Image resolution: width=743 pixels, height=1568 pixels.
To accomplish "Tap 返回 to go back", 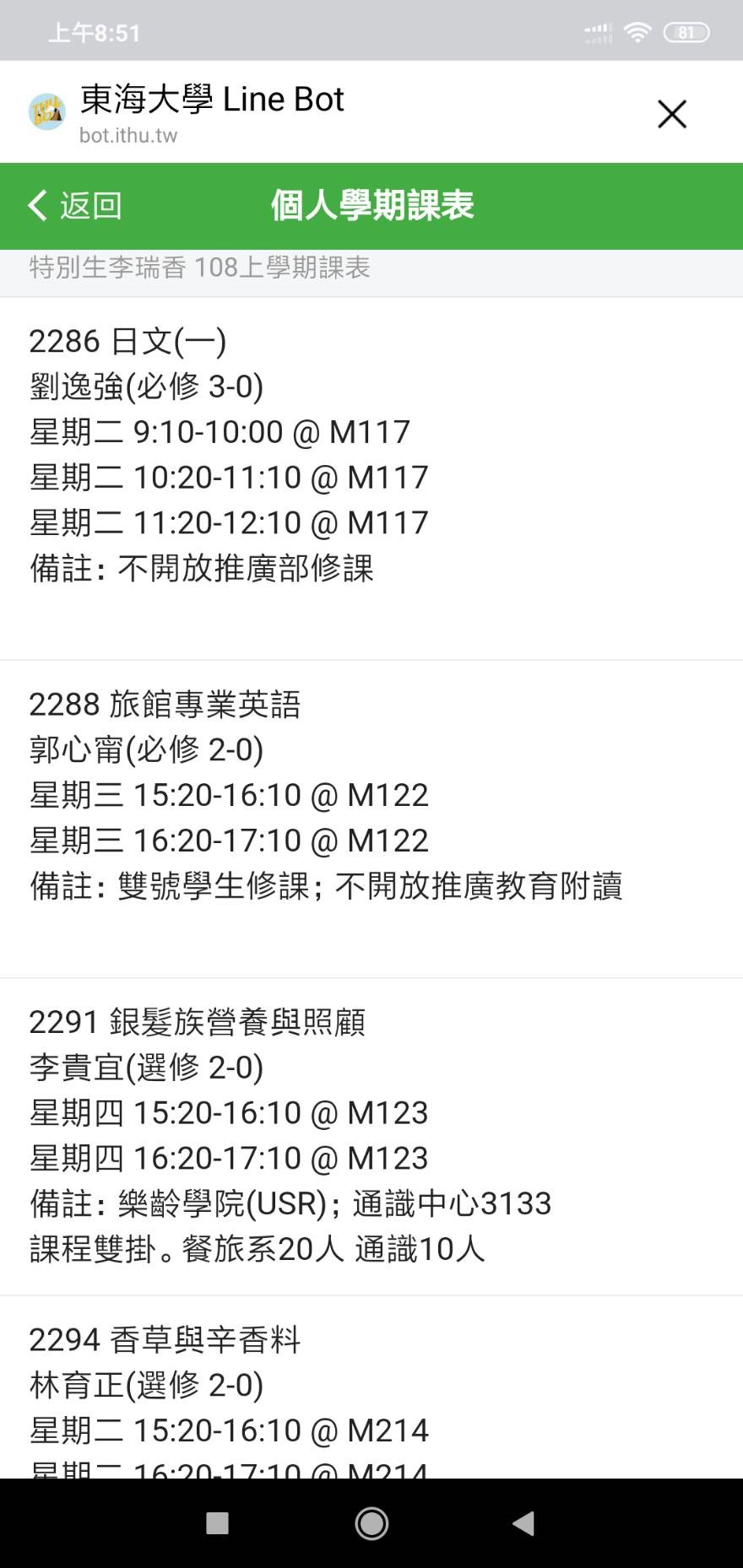I will tap(74, 206).
